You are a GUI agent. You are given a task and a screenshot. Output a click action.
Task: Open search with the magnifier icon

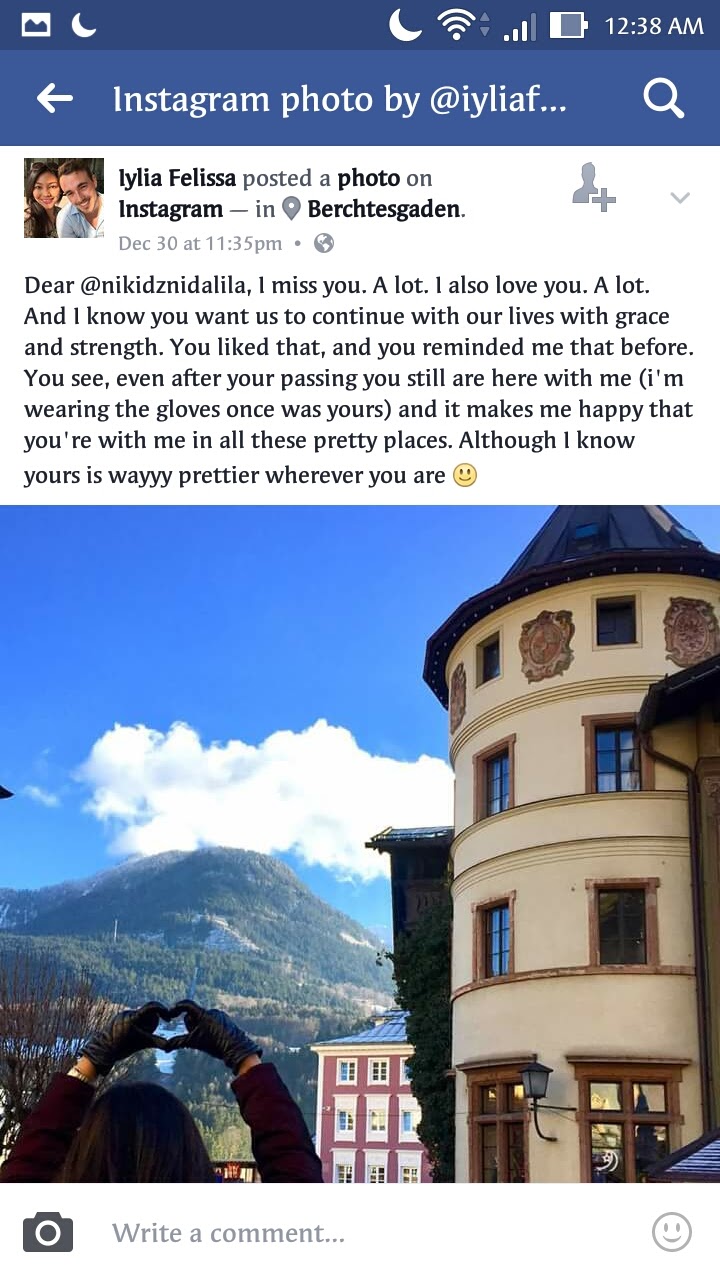coord(663,98)
